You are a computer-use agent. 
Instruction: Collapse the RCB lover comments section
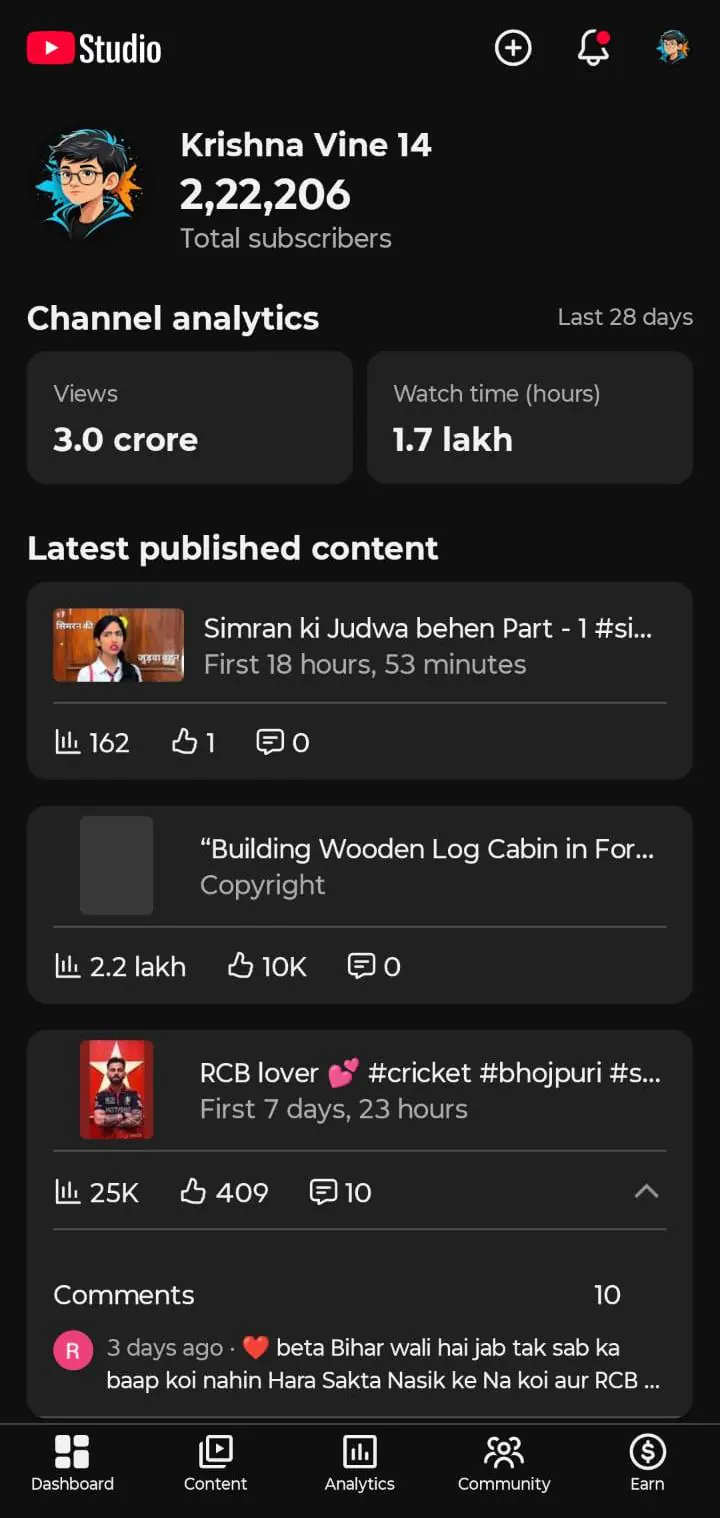[646, 1191]
